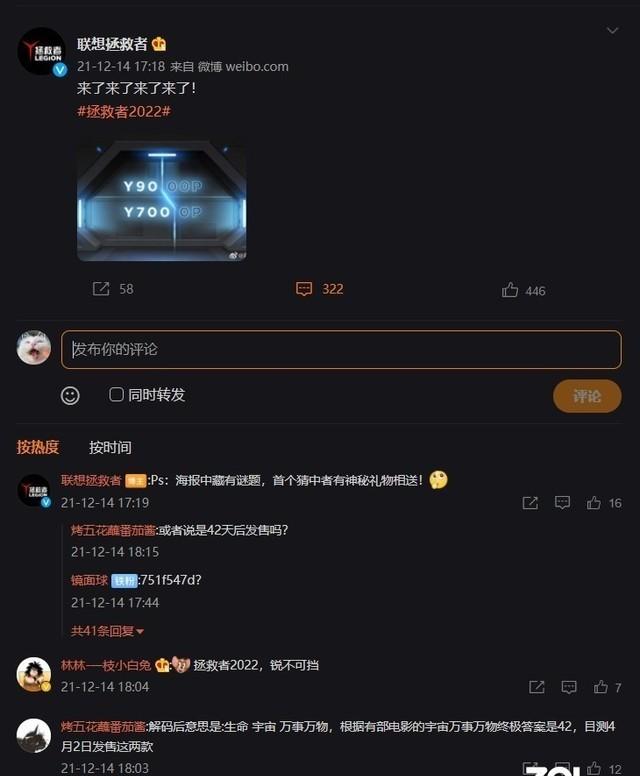Sort comments by 按热度
Image resolution: width=640 pixels, height=776 pixels.
click(38, 447)
